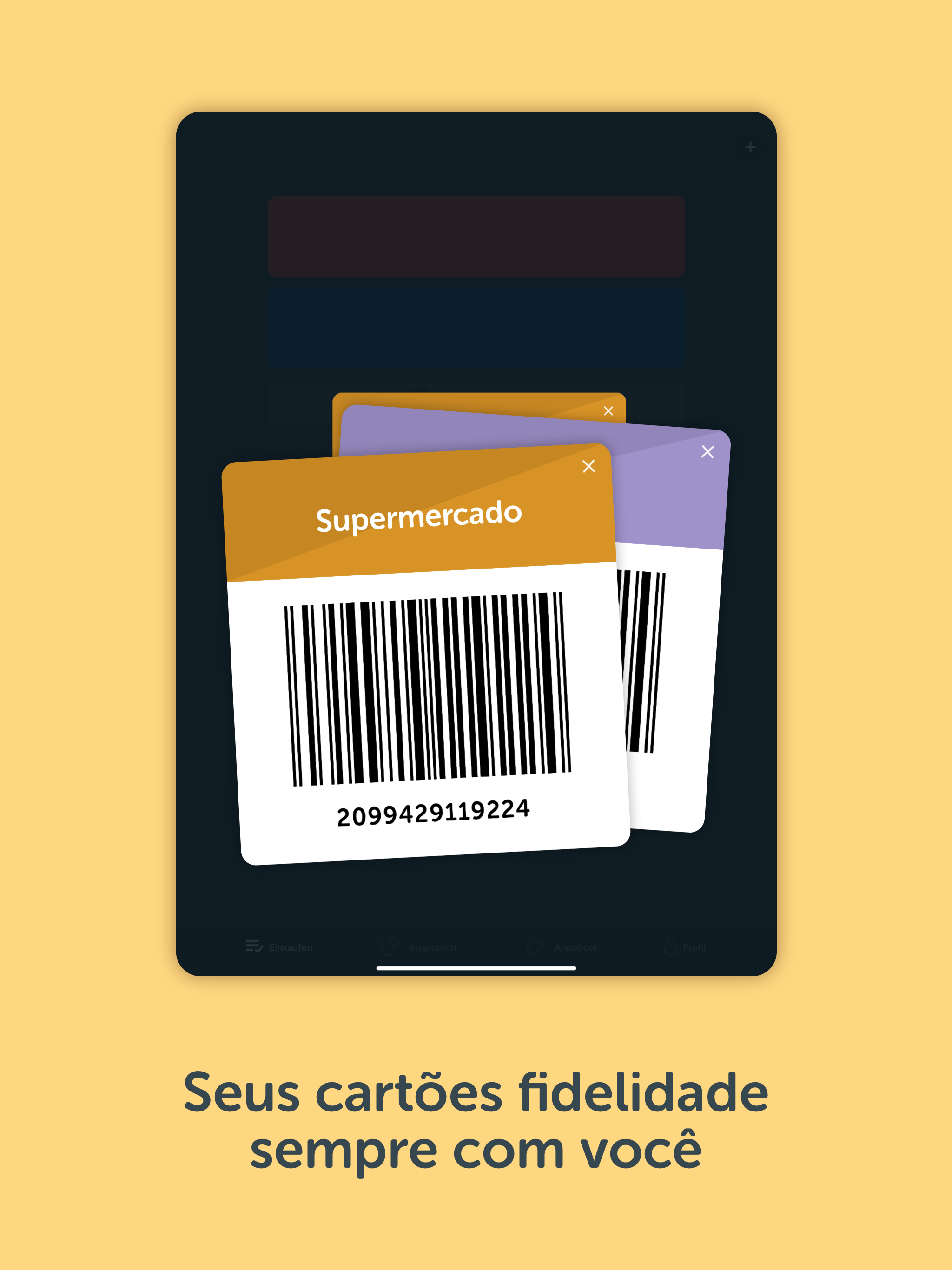Screen dimensions: 952x1270
Task: Tap the Angebote price-tag icon
Action: pos(534,947)
